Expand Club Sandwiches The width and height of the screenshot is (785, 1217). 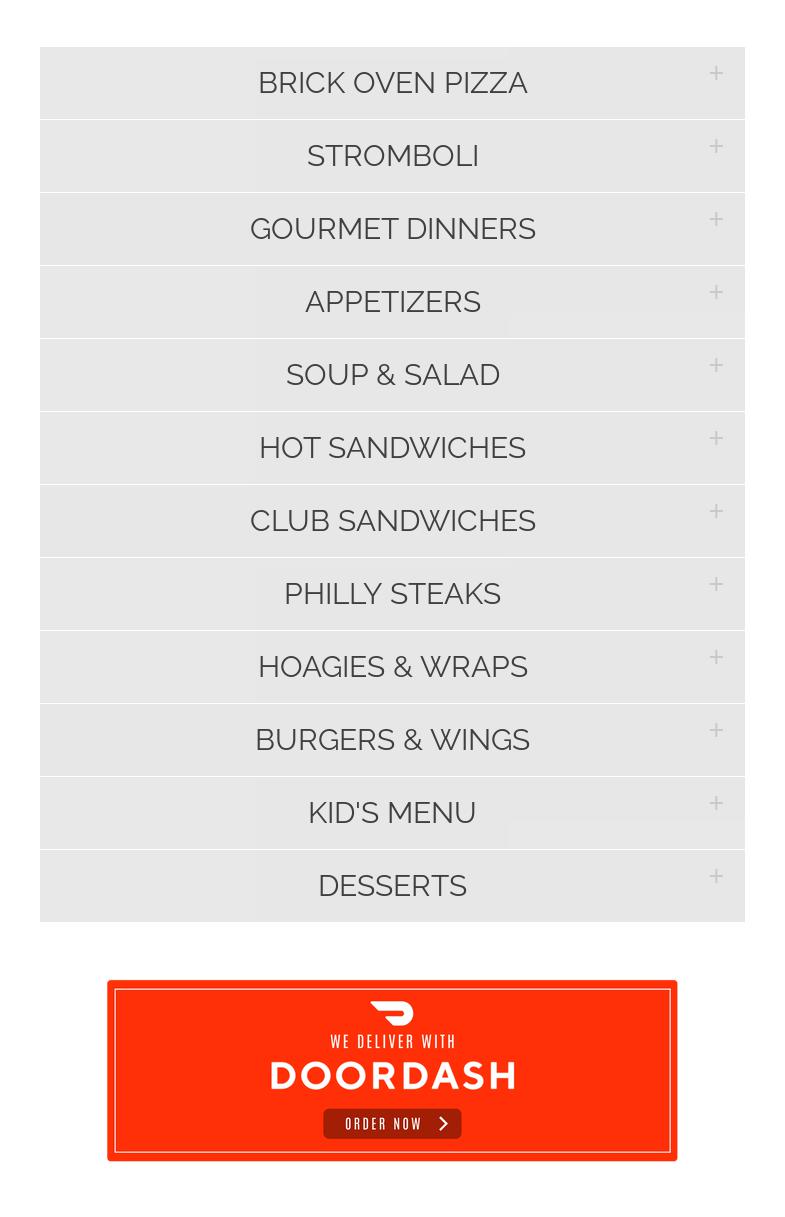pos(392,521)
